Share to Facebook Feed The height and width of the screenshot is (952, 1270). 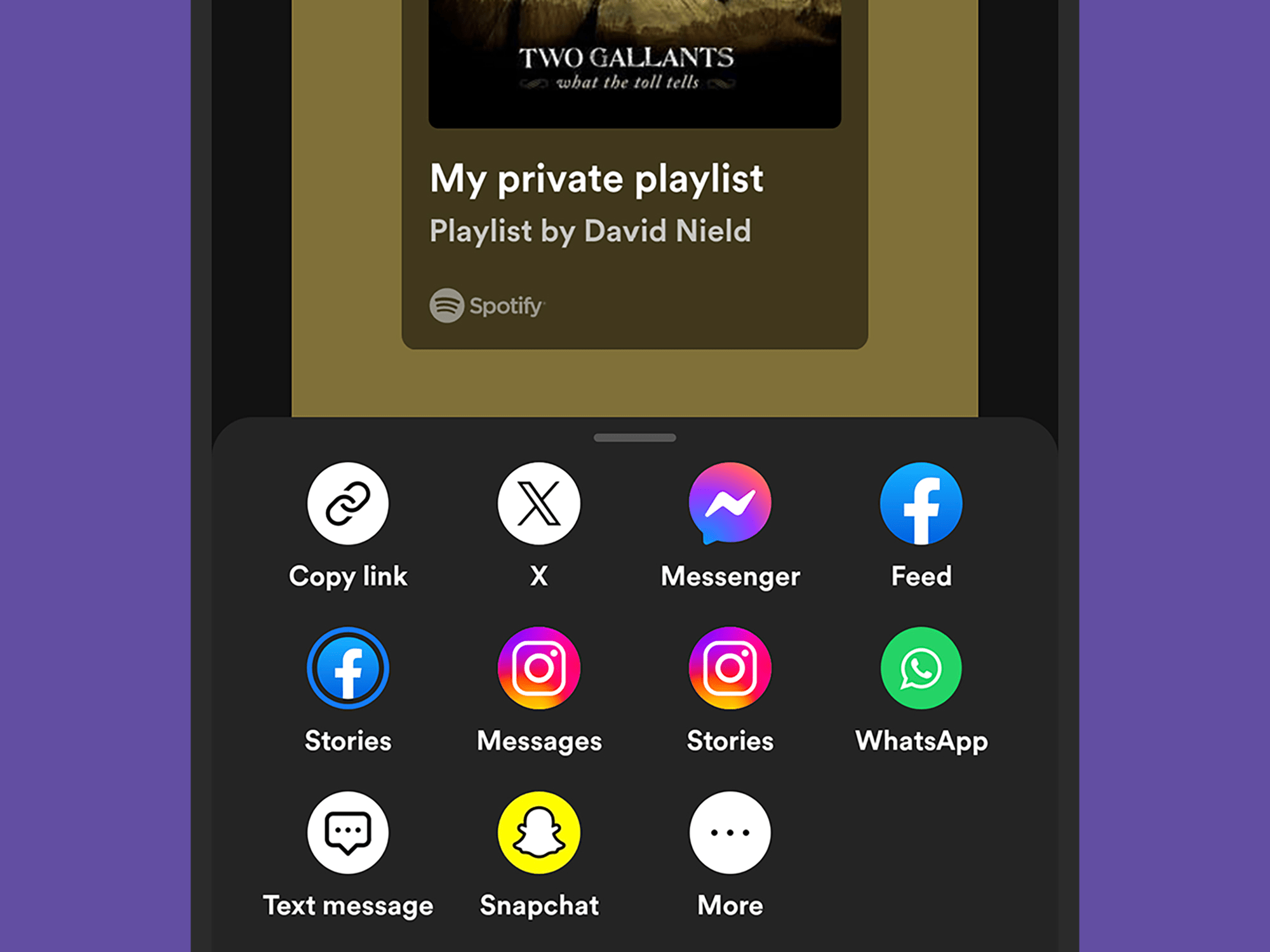pos(921,503)
